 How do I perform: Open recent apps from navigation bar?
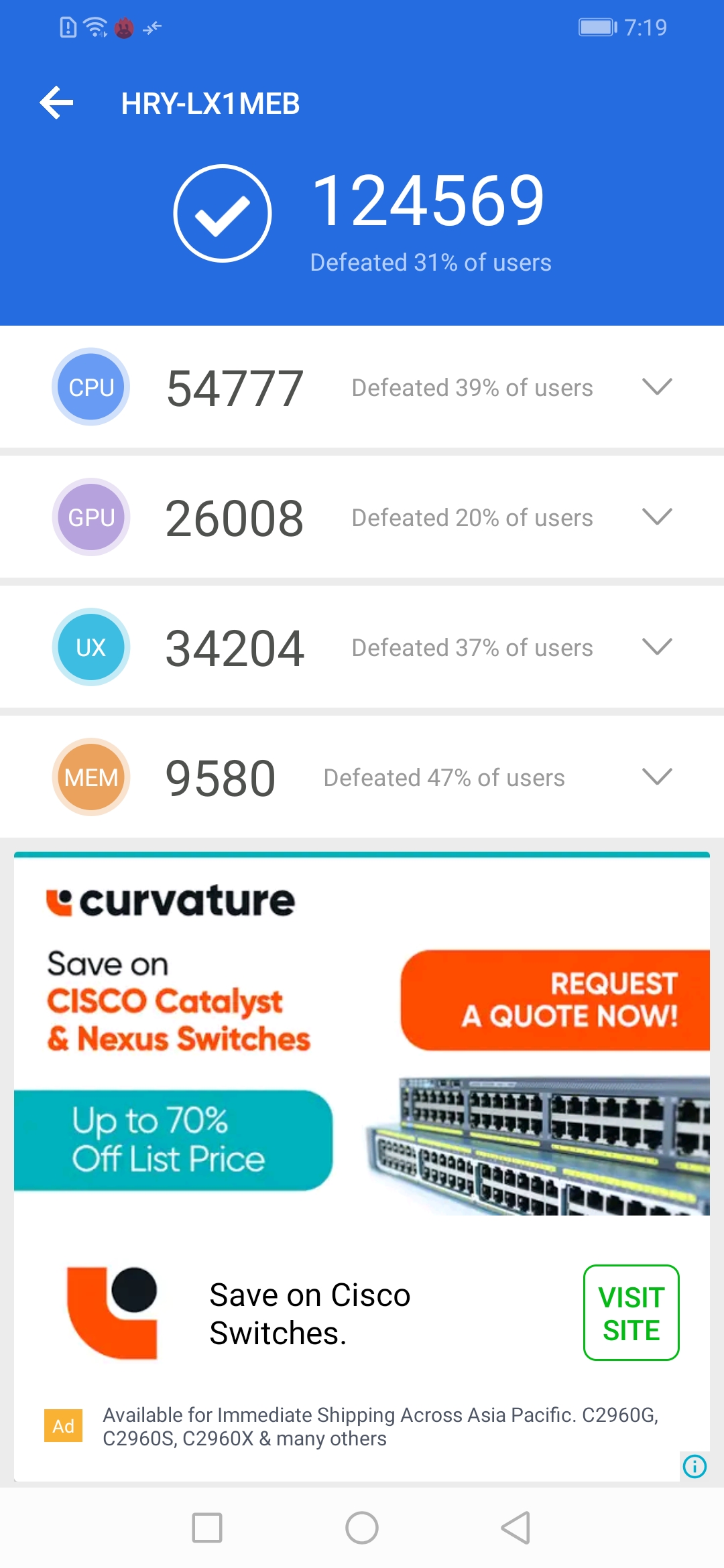[207, 1528]
